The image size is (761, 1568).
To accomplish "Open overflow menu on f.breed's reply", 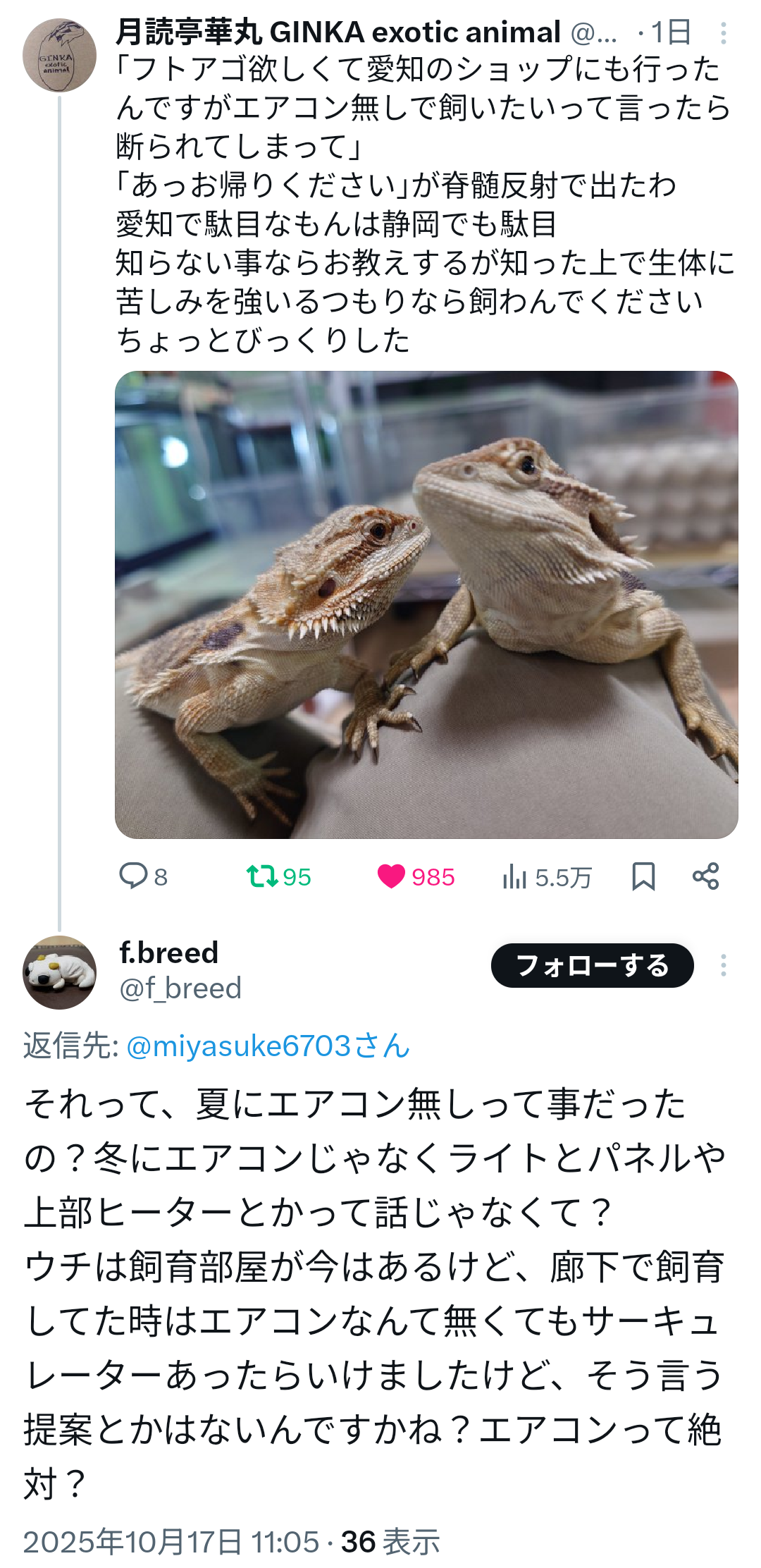I will pyautogui.click(x=724, y=965).
